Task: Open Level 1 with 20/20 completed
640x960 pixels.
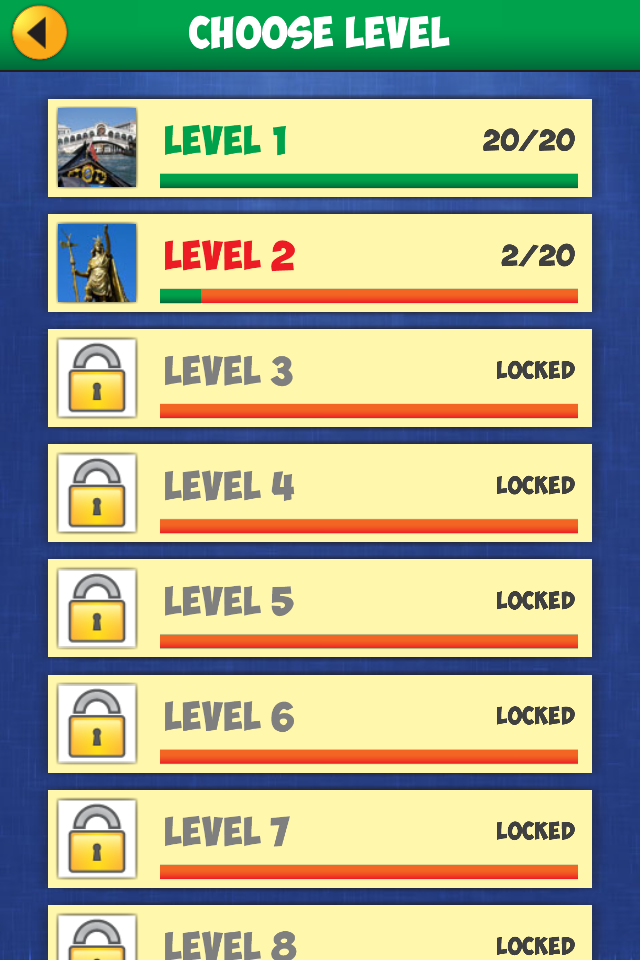Action: [x=320, y=148]
